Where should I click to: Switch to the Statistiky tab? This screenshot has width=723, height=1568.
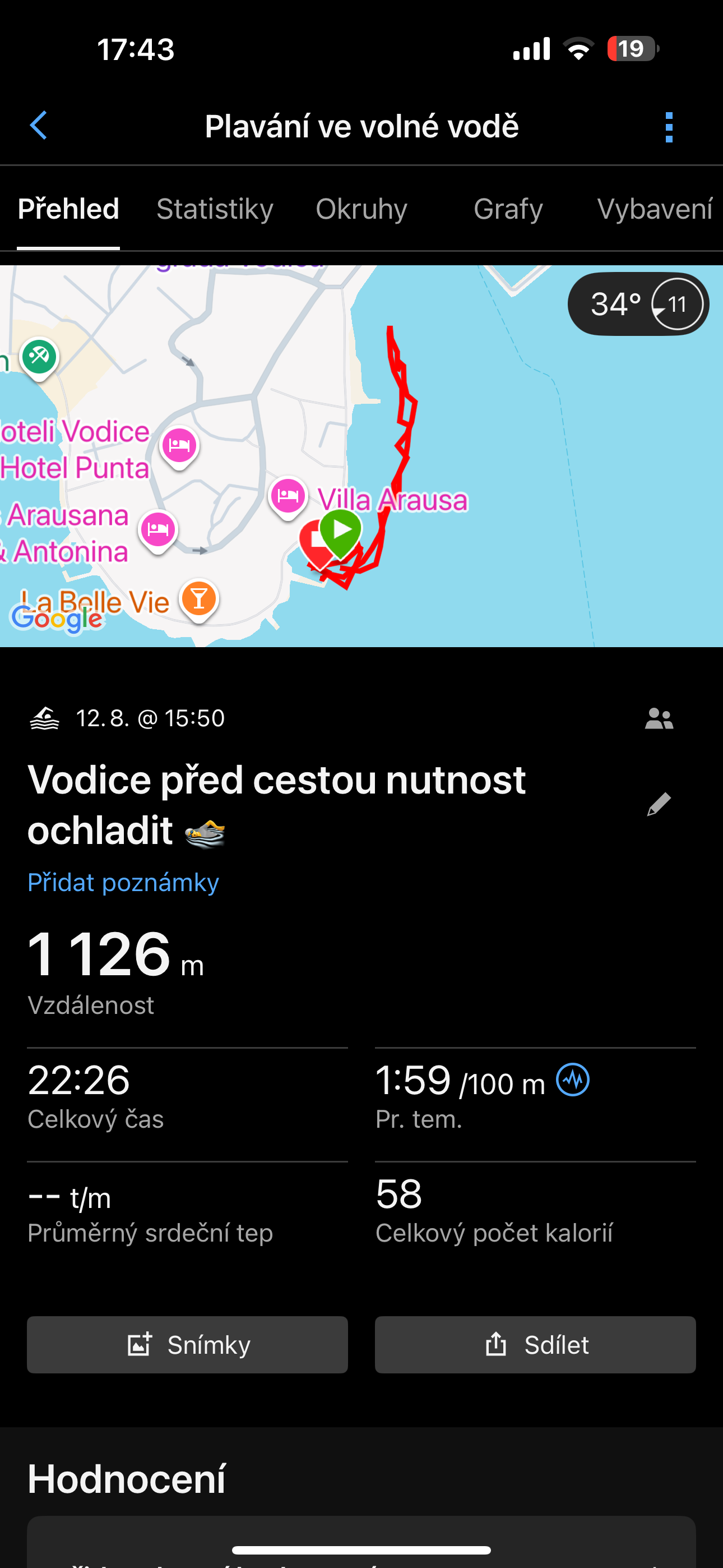click(x=215, y=209)
